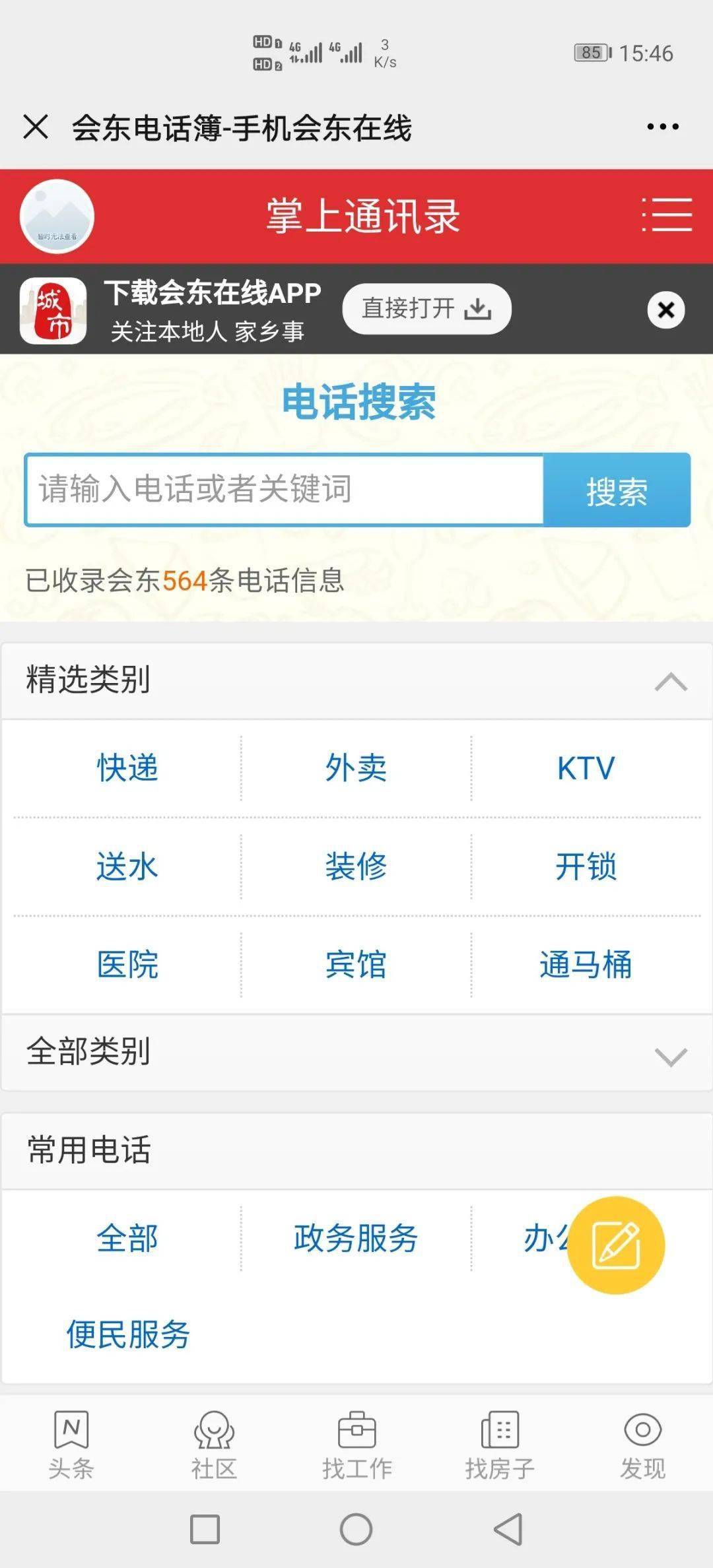Viewport: 713px width, 1568px height.
Task: Open 政务服务 common phones
Action: point(356,1238)
